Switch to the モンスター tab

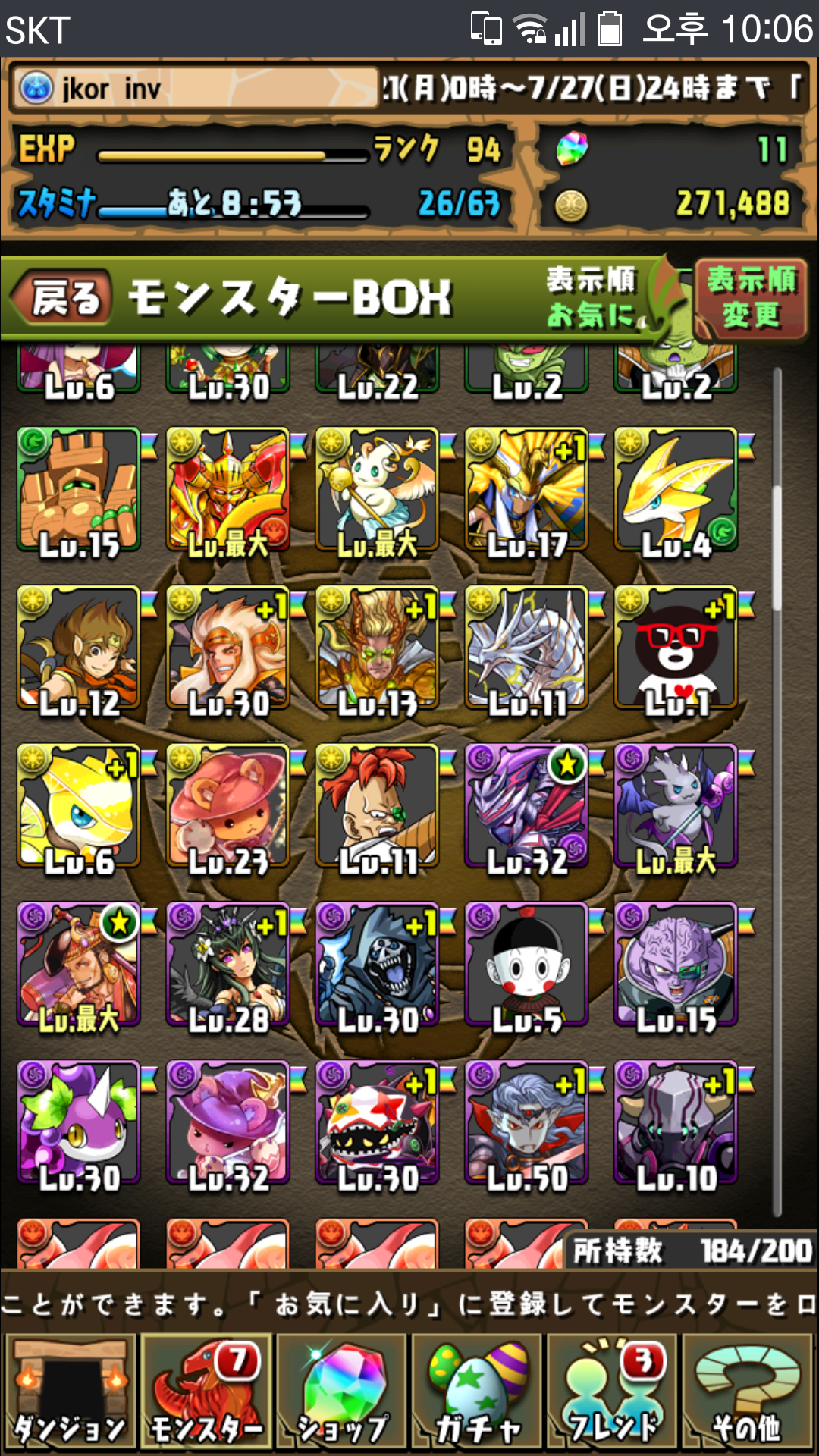point(206,1392)
